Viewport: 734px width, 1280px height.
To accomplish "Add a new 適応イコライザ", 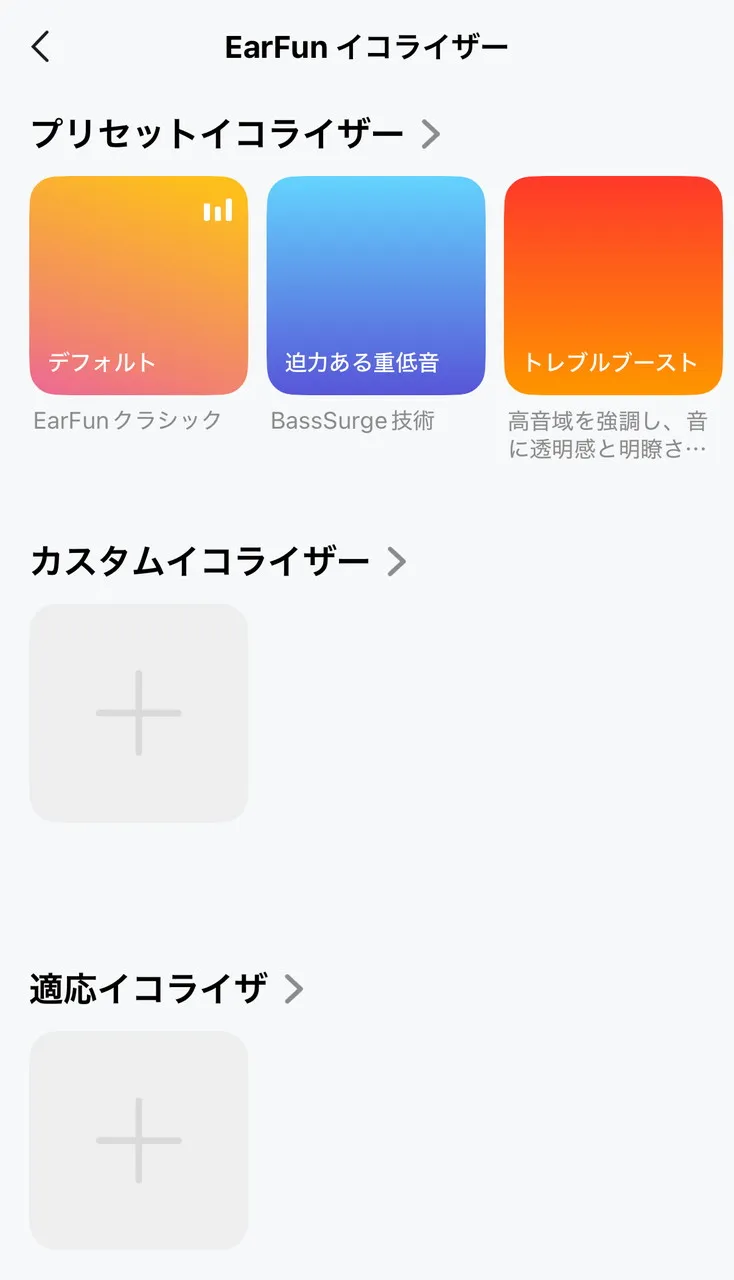I will 139,1140.
